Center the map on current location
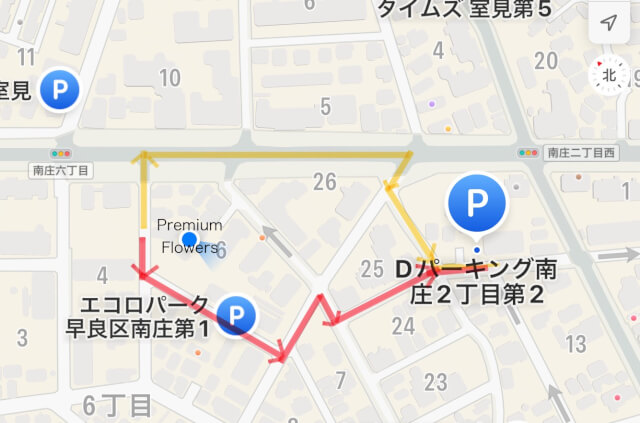 (x=608, y=23)
